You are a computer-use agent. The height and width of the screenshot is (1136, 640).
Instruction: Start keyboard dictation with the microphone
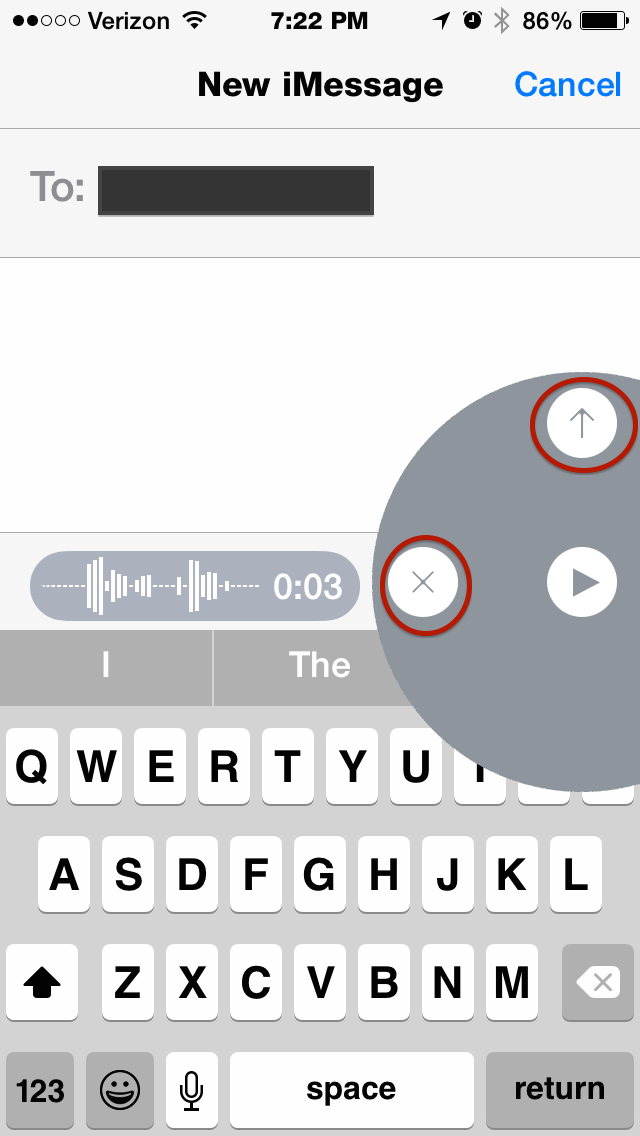pyautogui.click(x=191, y=1091)
